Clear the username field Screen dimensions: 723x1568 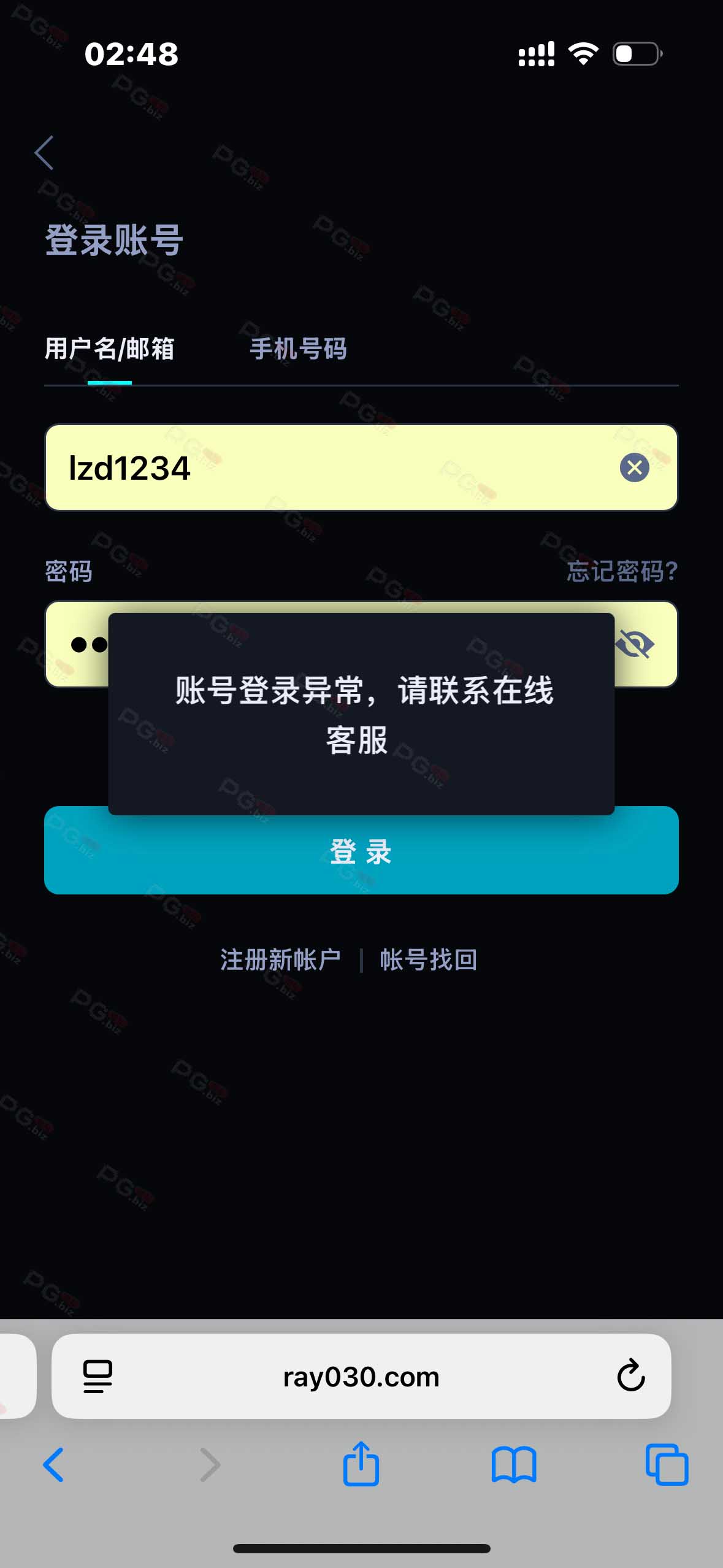pos(634,468)
